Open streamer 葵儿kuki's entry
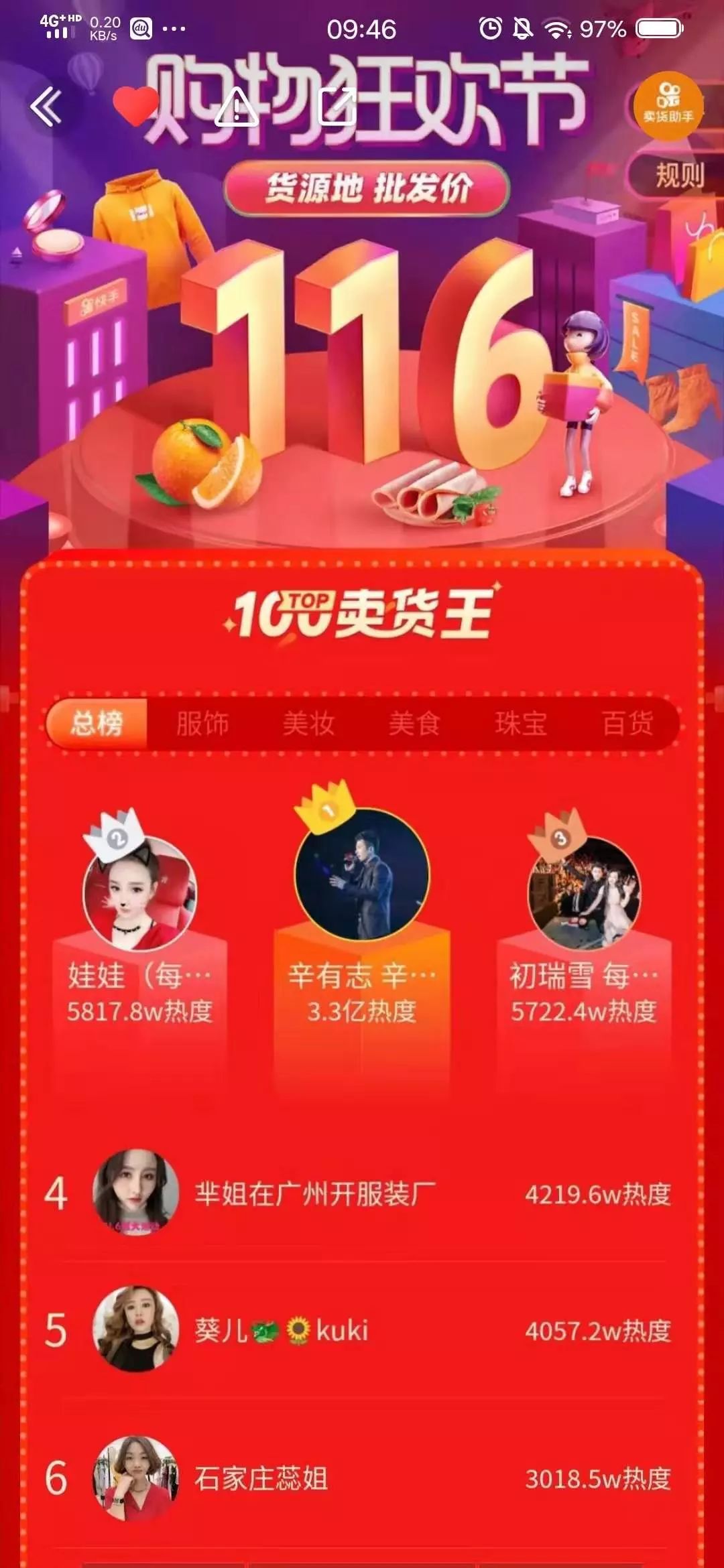This screenshot has height=1568, width=724. coord(282,1331)
